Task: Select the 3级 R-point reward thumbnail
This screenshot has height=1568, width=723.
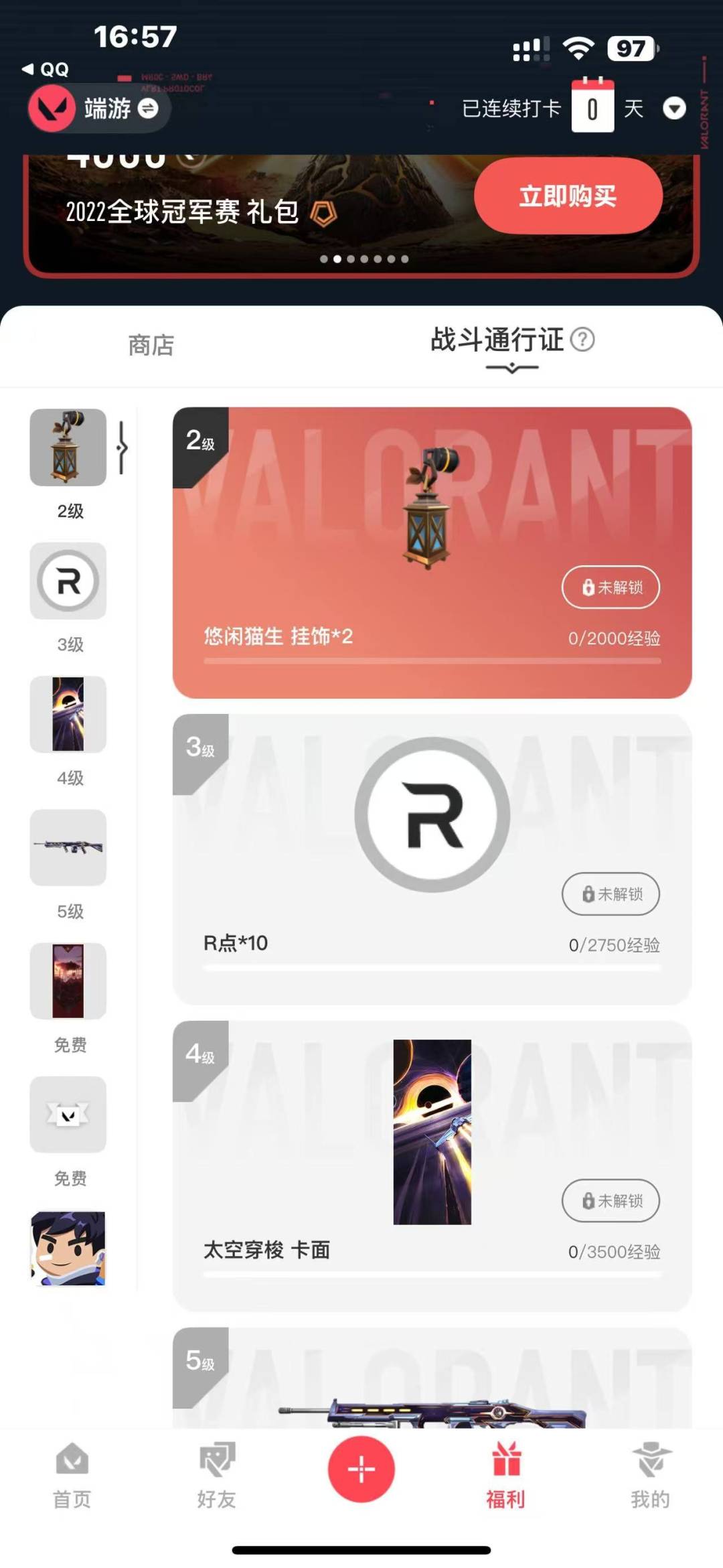Action: click(x=68, y=581)
